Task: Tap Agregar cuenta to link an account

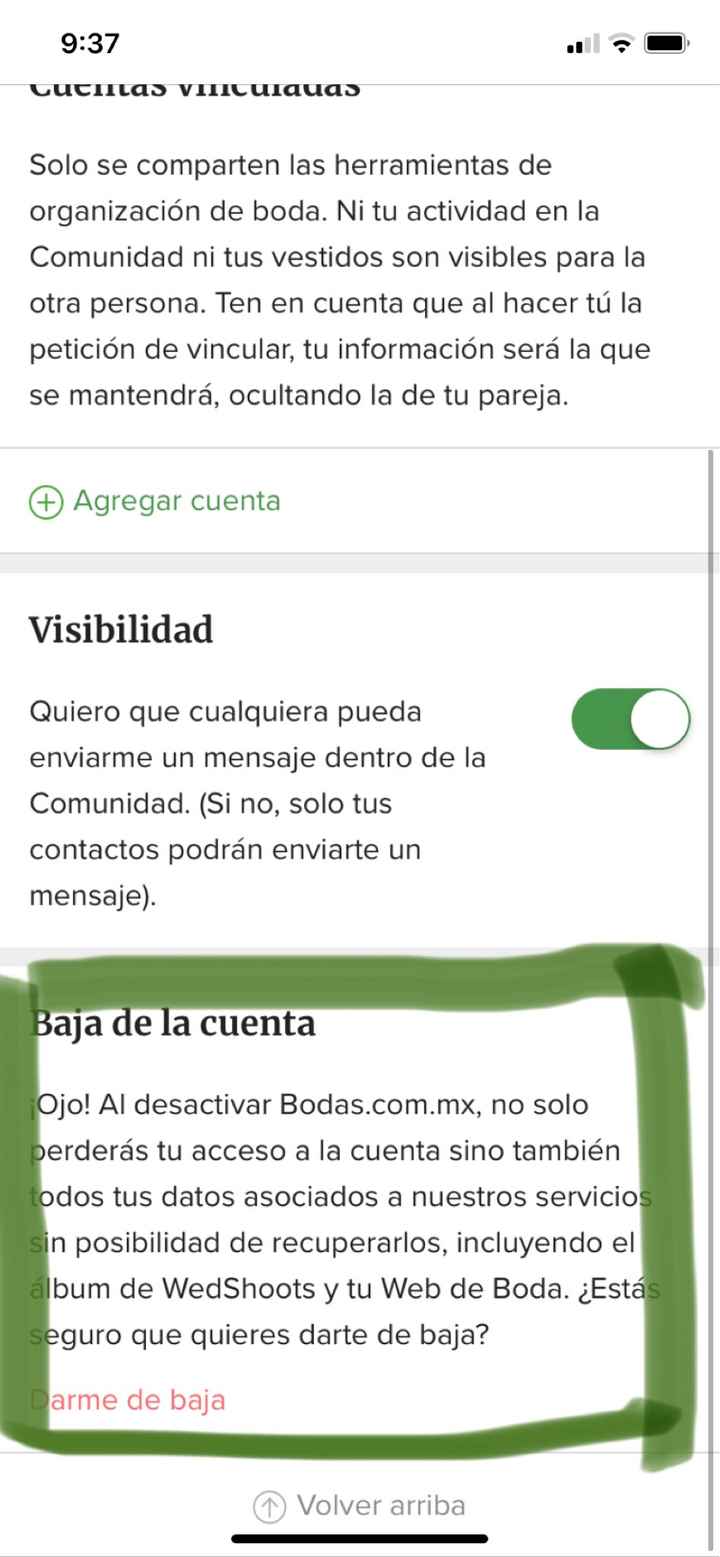Action: tap(156, 501)
